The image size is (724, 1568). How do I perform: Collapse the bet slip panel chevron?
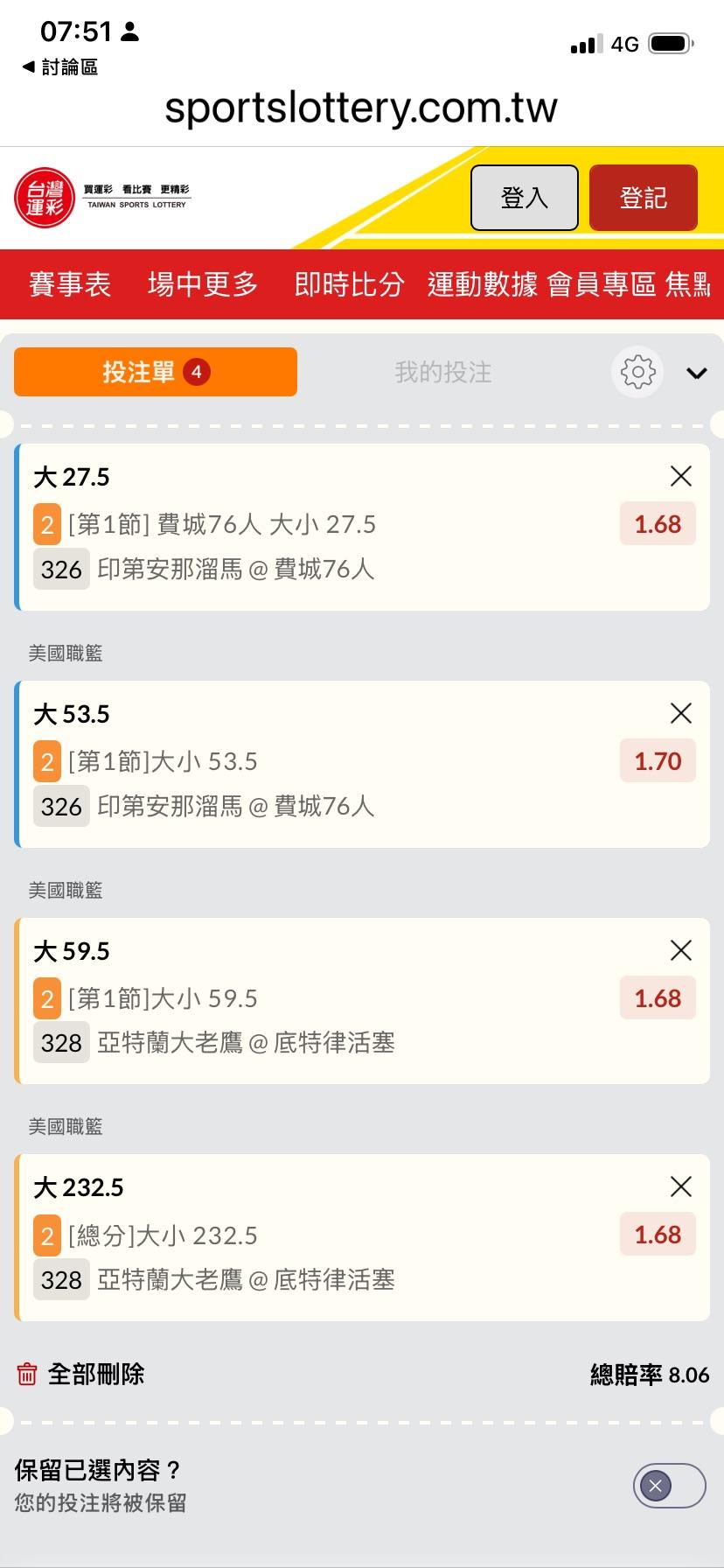pyautogui.click(x=696, y=374)
